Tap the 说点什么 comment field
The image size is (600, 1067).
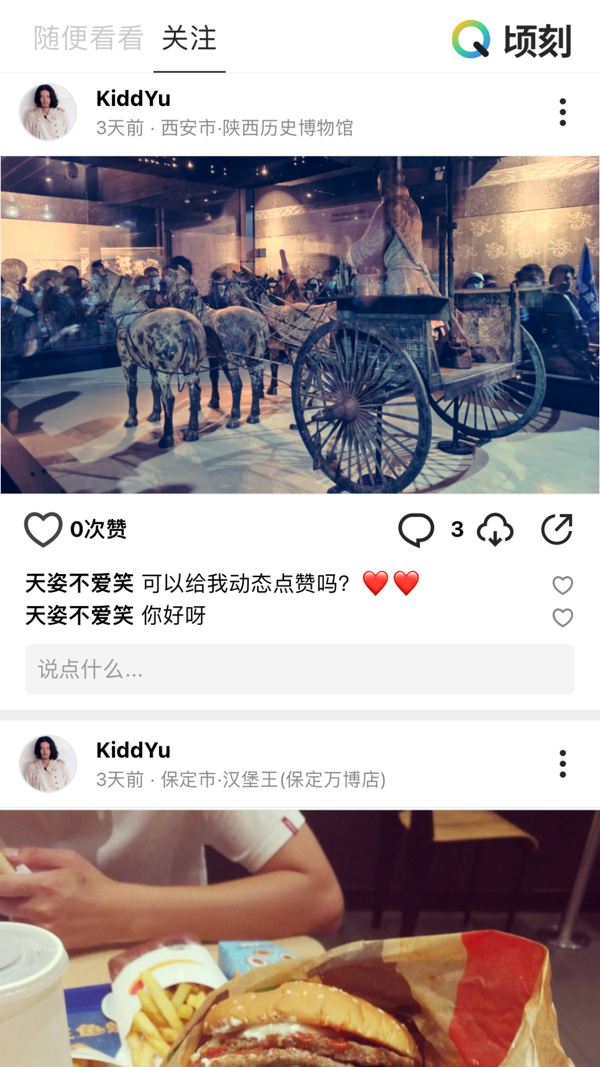[300, 669]
